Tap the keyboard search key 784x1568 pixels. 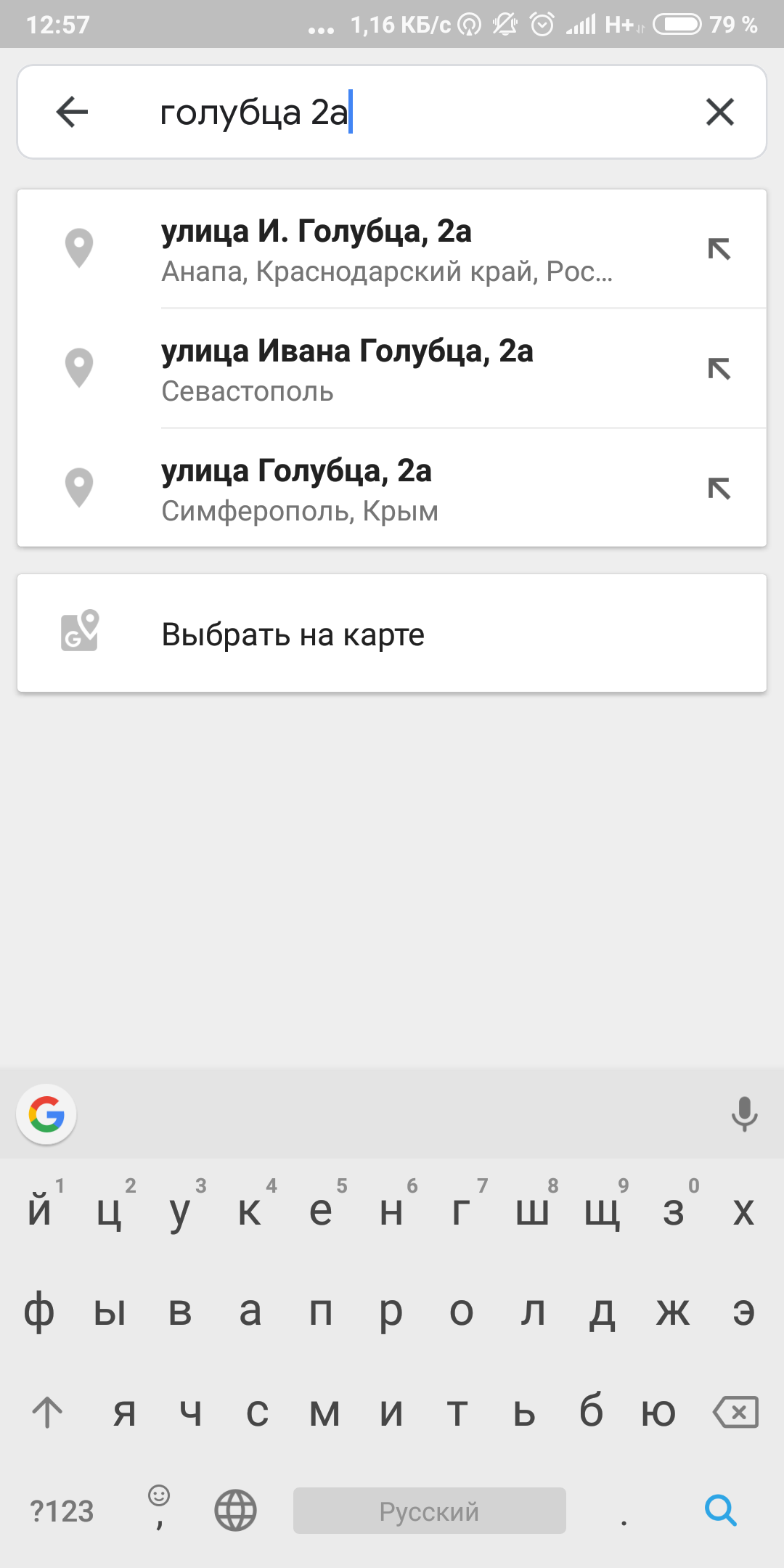click(720, 1511)
